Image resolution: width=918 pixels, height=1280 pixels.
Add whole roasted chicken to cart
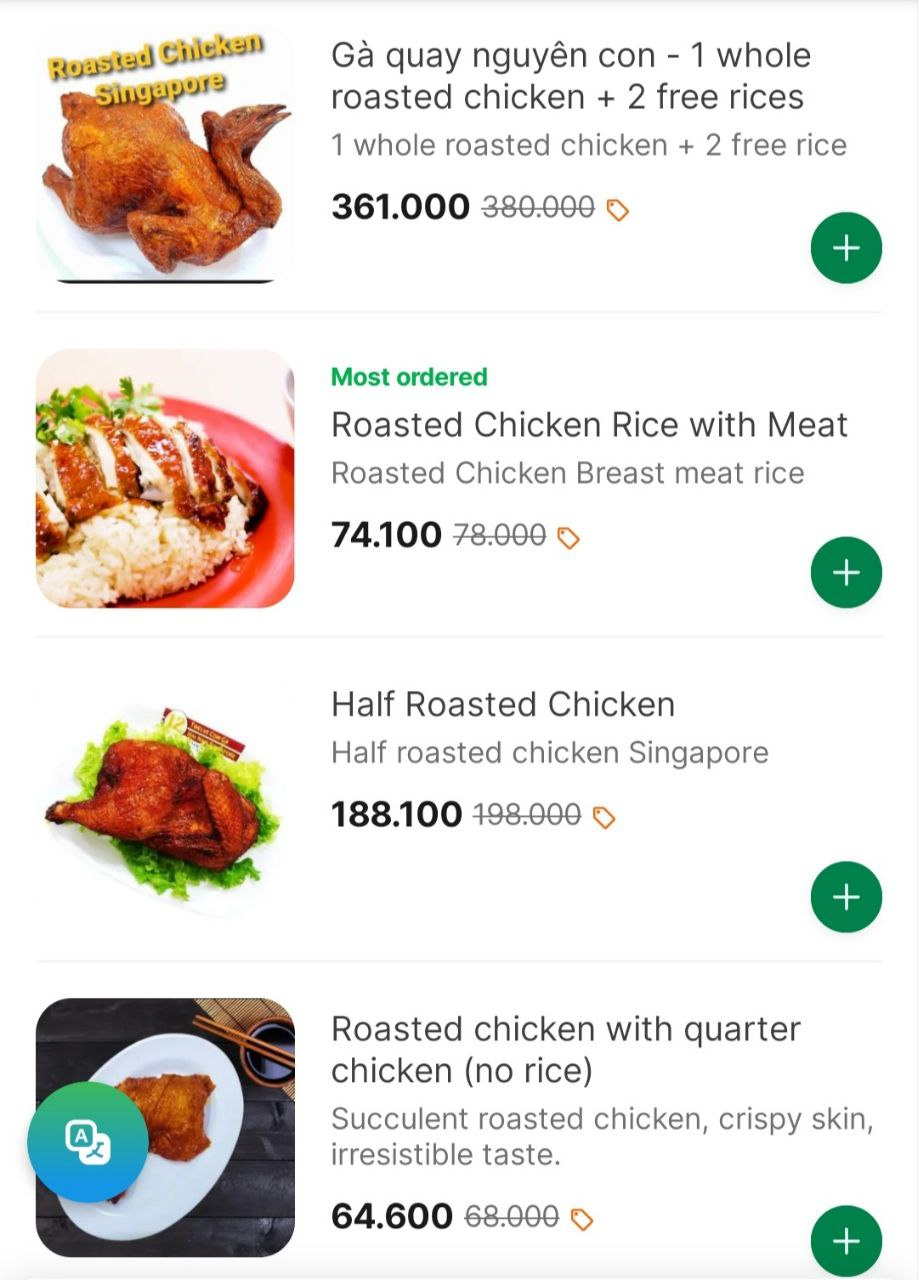(x=846, y=247)
